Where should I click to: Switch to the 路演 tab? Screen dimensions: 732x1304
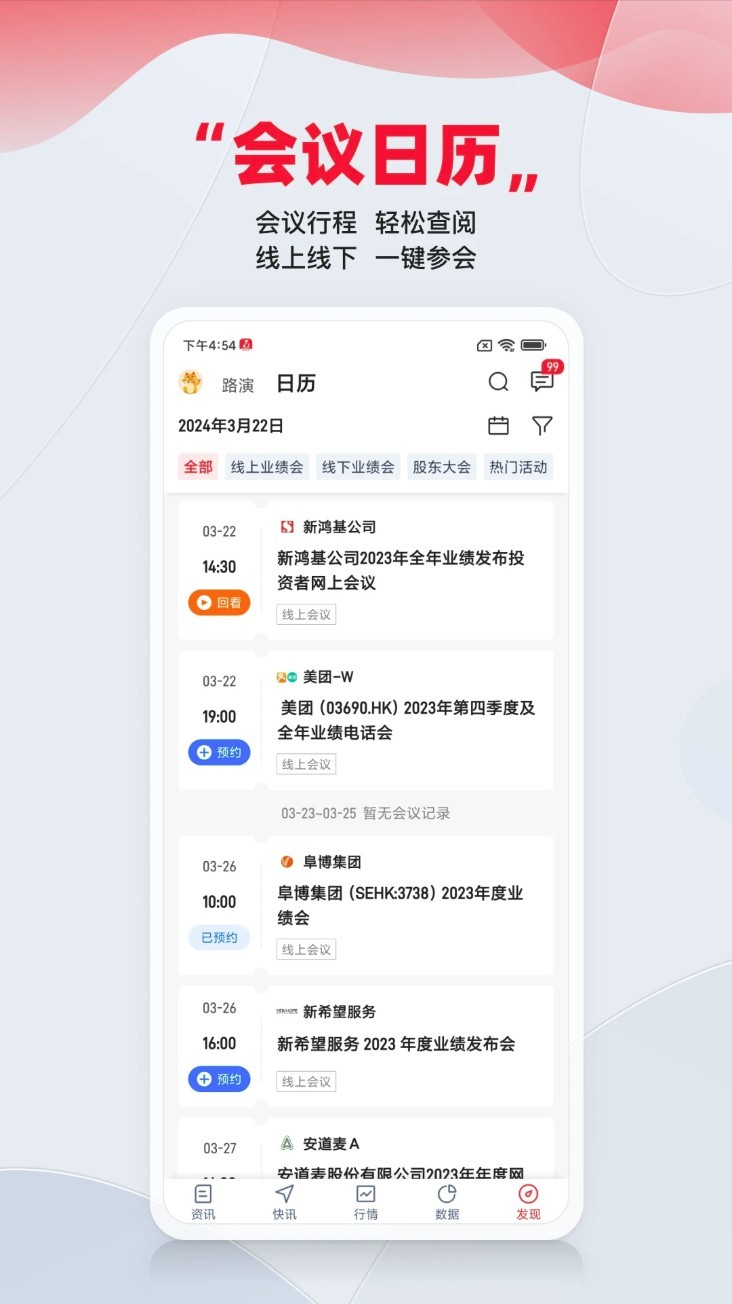point(238,383)
